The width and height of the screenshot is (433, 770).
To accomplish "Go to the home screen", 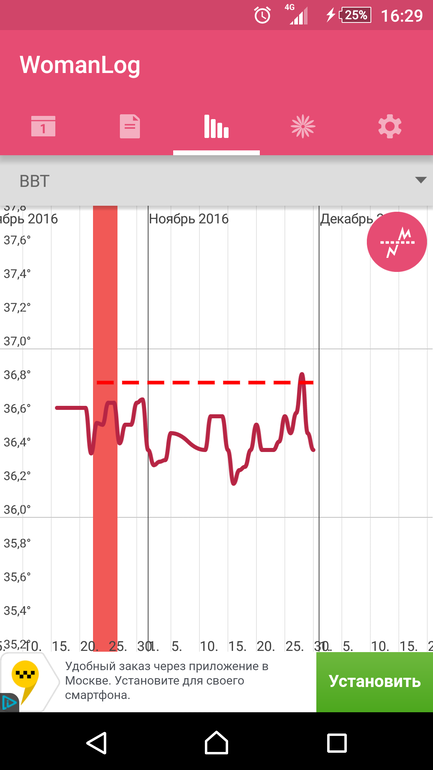I will click(216, 742).
